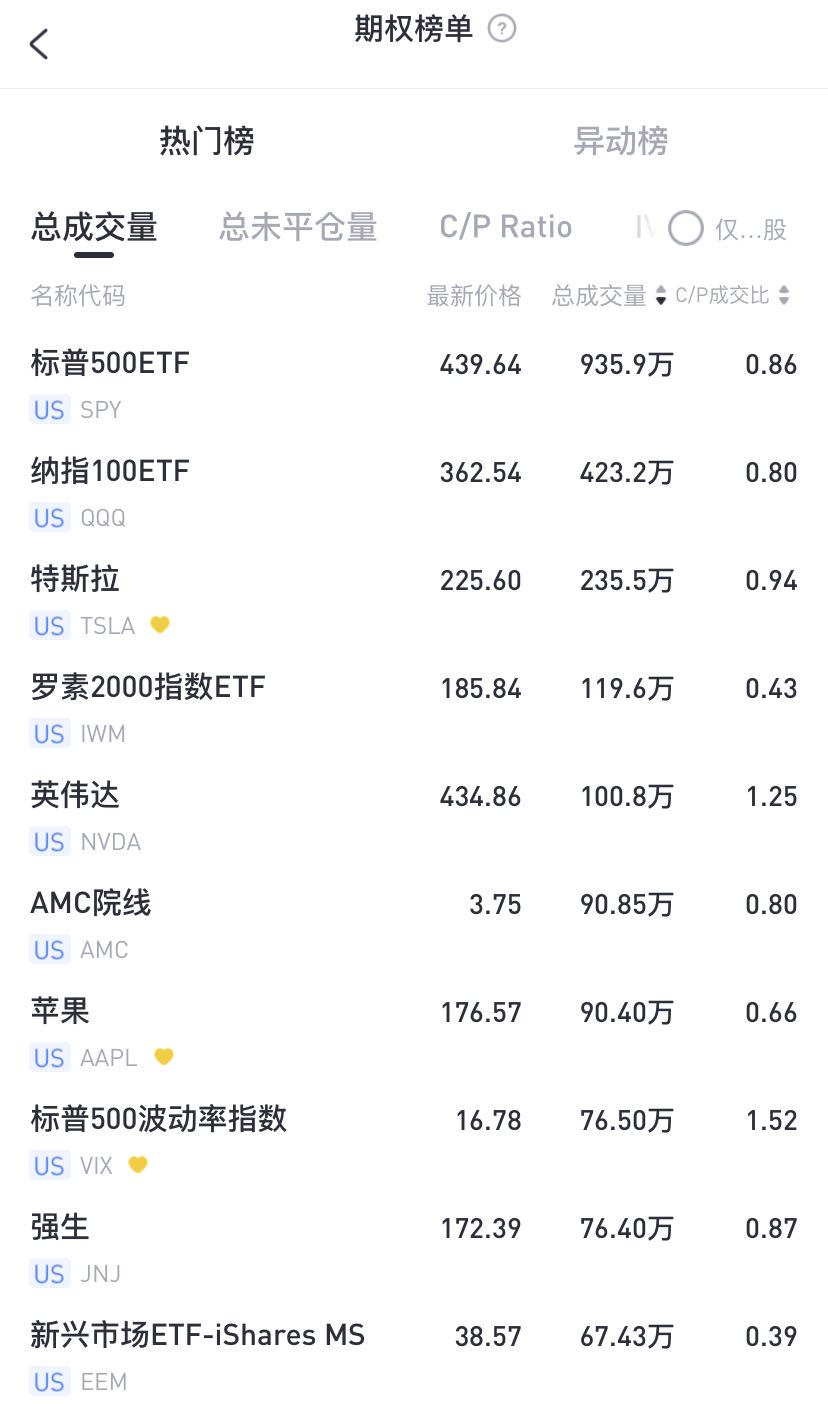828x1404 pixels.
Task: Sort the list by C/P成交比 column
Action: pos(732,296)
